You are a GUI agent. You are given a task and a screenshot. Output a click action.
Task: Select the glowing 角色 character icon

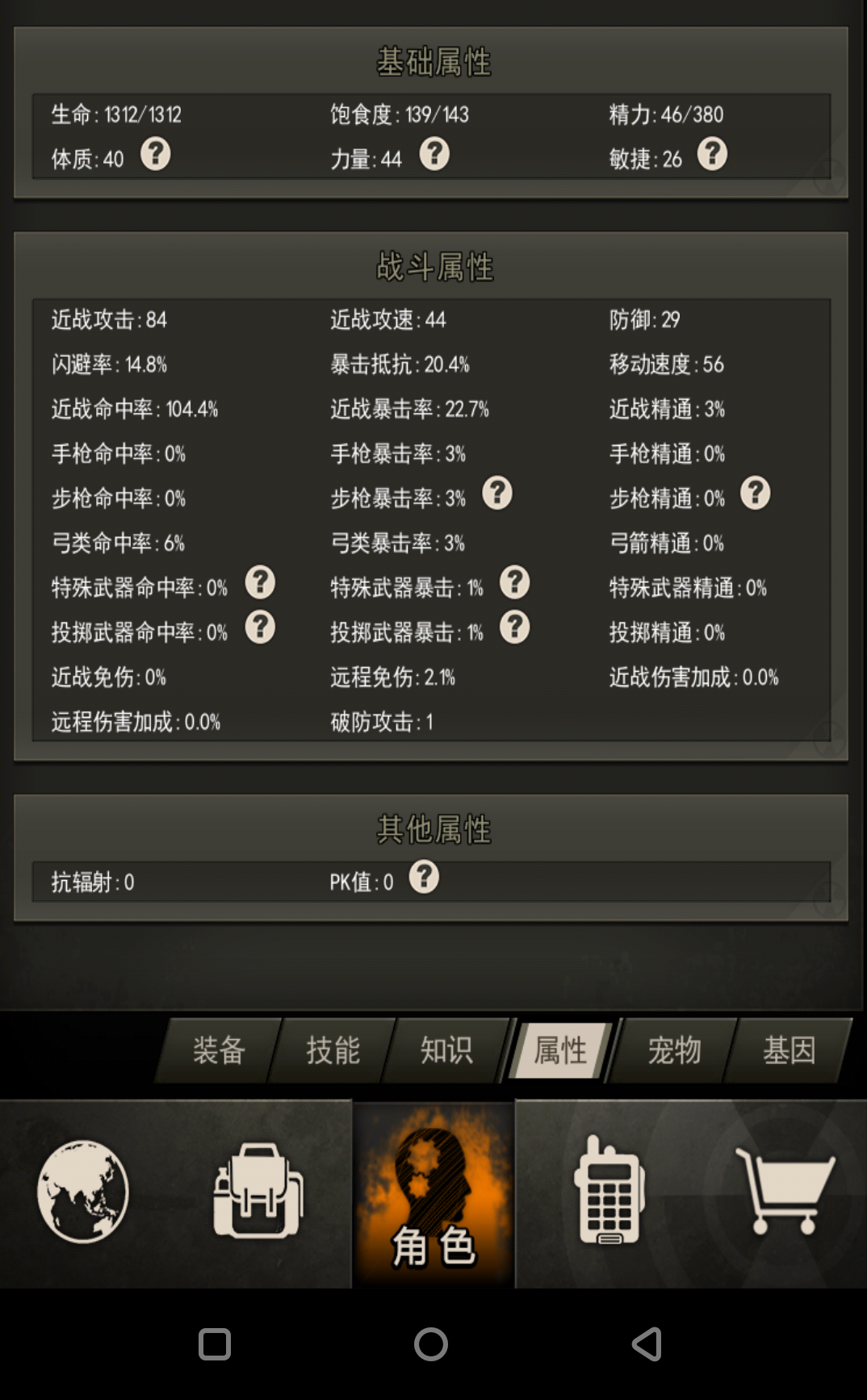433,1195
